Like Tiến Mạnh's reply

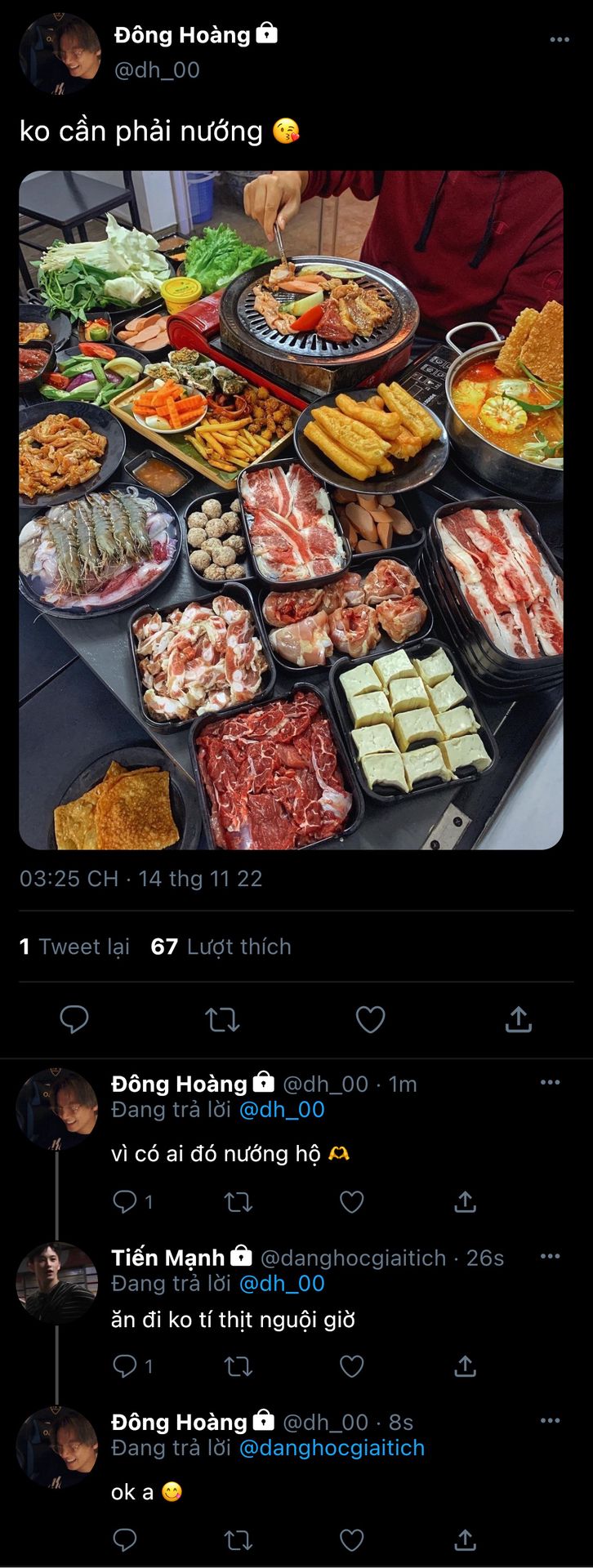coord(351,1365)
